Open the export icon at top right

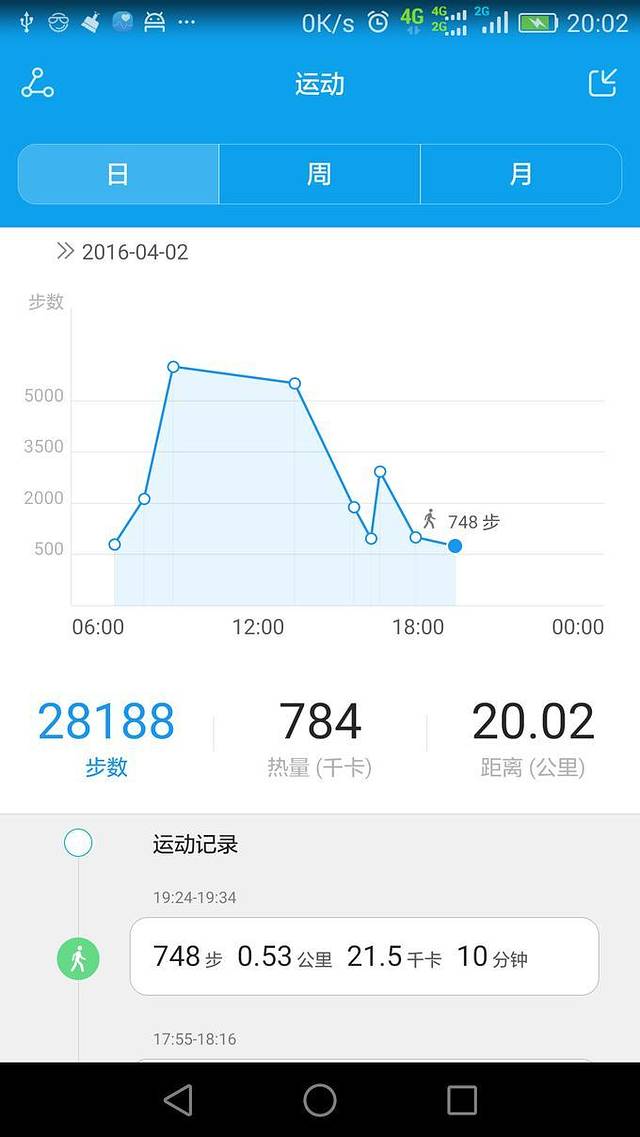pyautogui.click(x=602, y=84)
